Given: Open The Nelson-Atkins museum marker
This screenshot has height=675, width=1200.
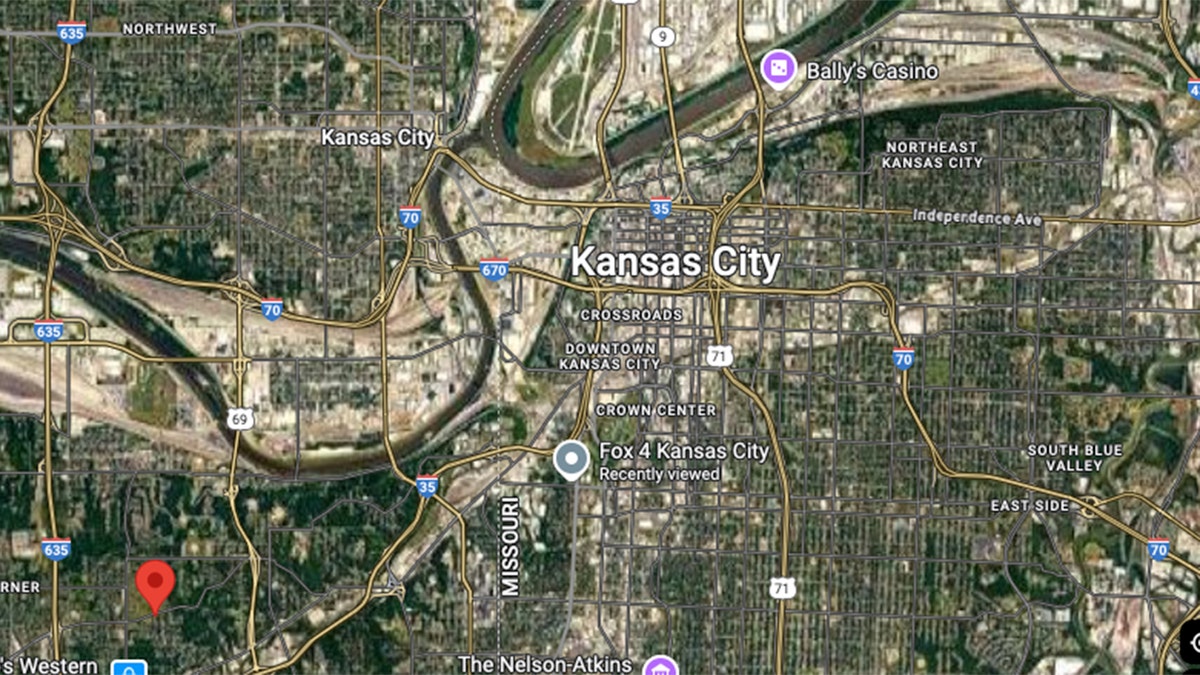Looking at the screenshot, I should (x=660, y=667).
